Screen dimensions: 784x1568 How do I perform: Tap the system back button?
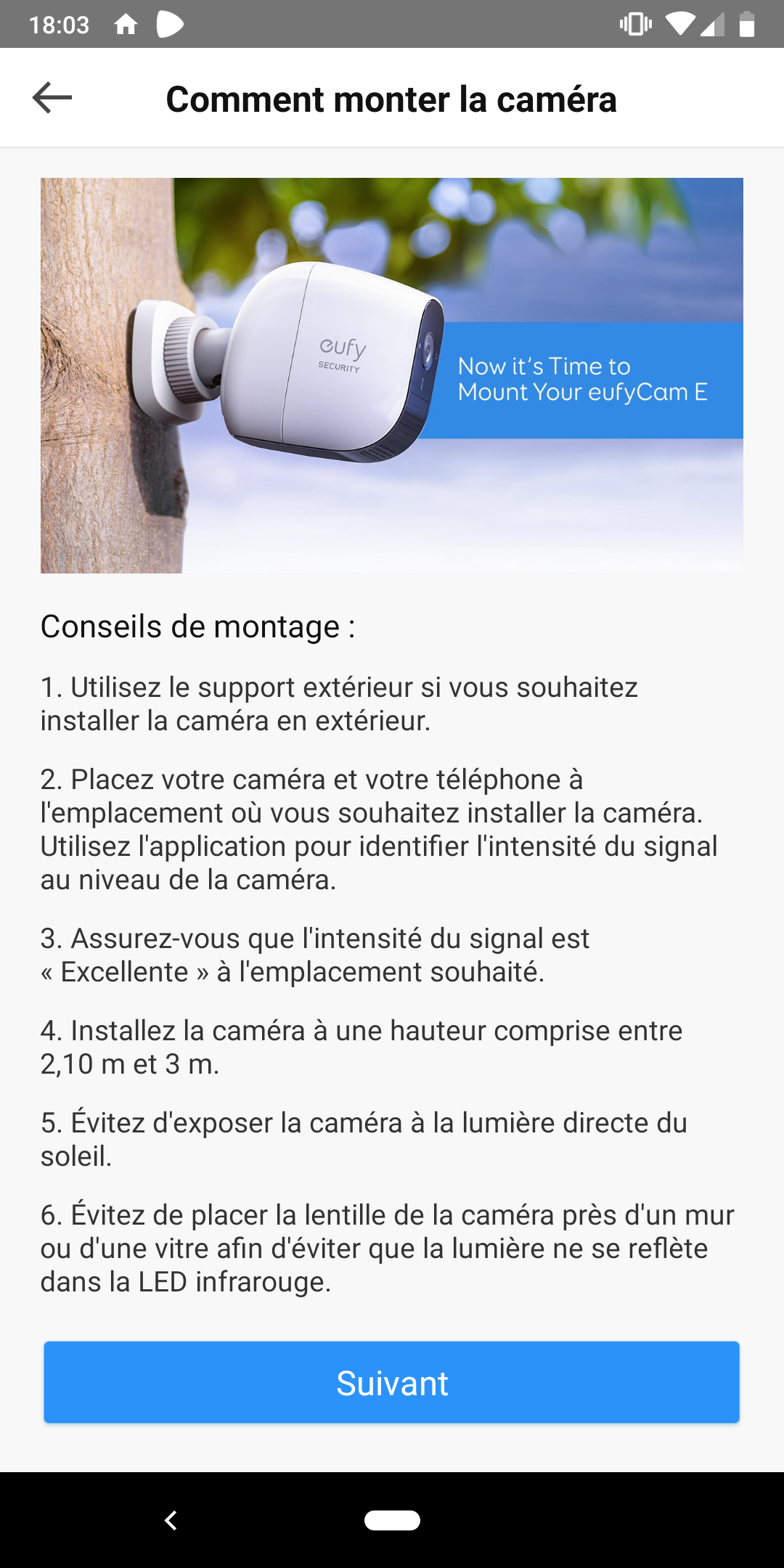171,1520
